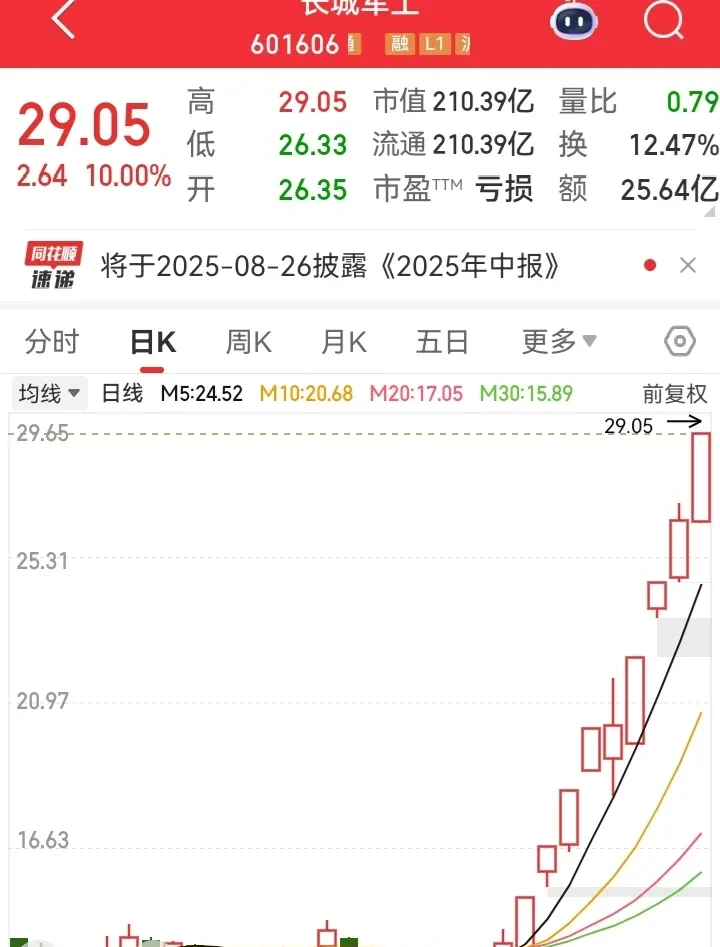The width and height of the screenshot is (720, 947).
Task: Switch price adjustment via 前复权 toggle
Action: (x=675, y=393)
